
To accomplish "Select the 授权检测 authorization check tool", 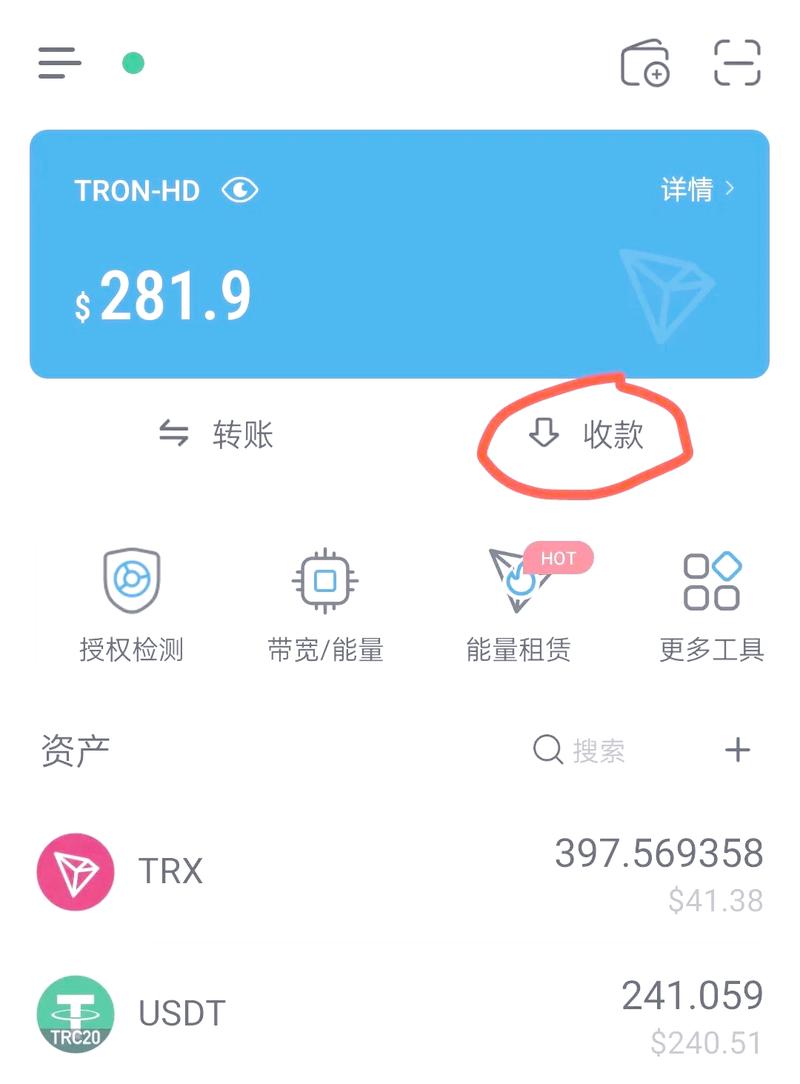I will click(130, 600).
